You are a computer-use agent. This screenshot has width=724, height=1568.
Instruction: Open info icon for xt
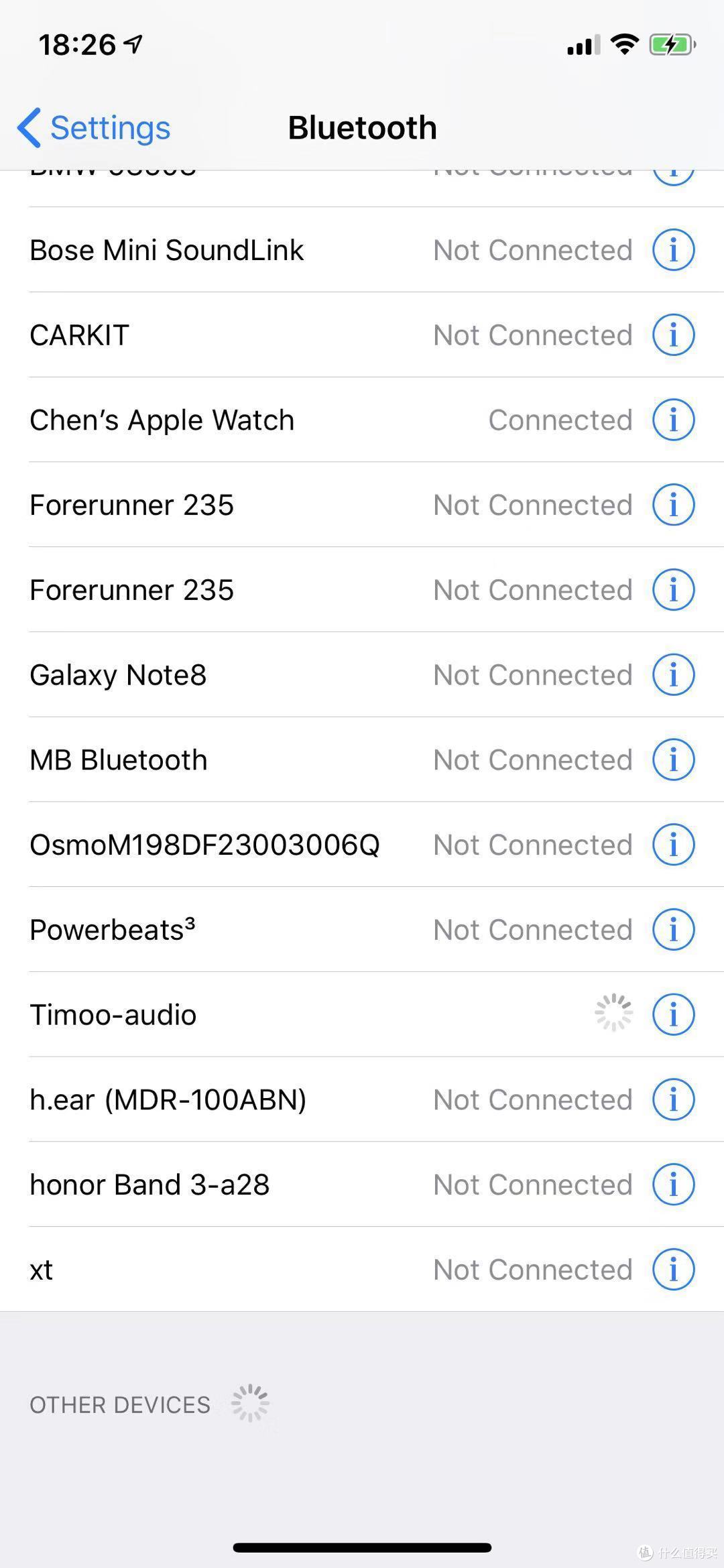[673, 1269]
